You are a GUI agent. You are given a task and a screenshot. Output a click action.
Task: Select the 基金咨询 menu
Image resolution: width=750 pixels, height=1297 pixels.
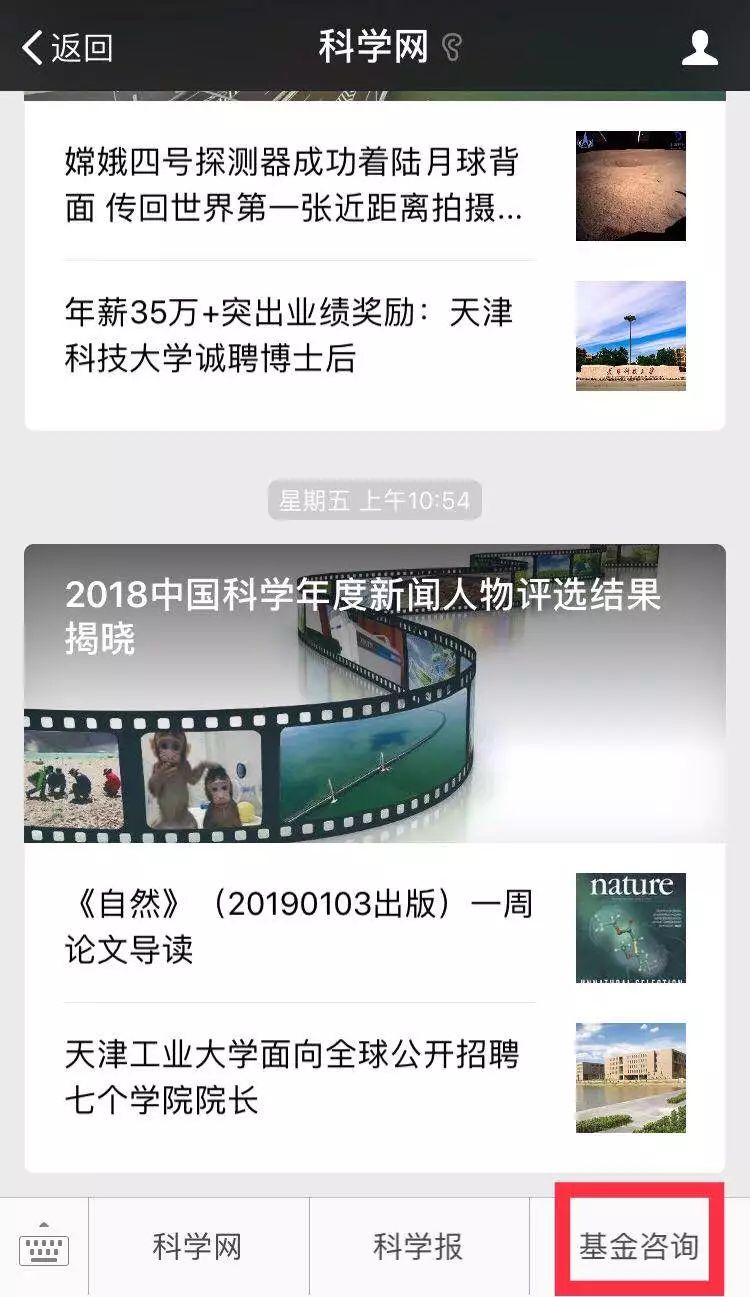point(639,1247)
